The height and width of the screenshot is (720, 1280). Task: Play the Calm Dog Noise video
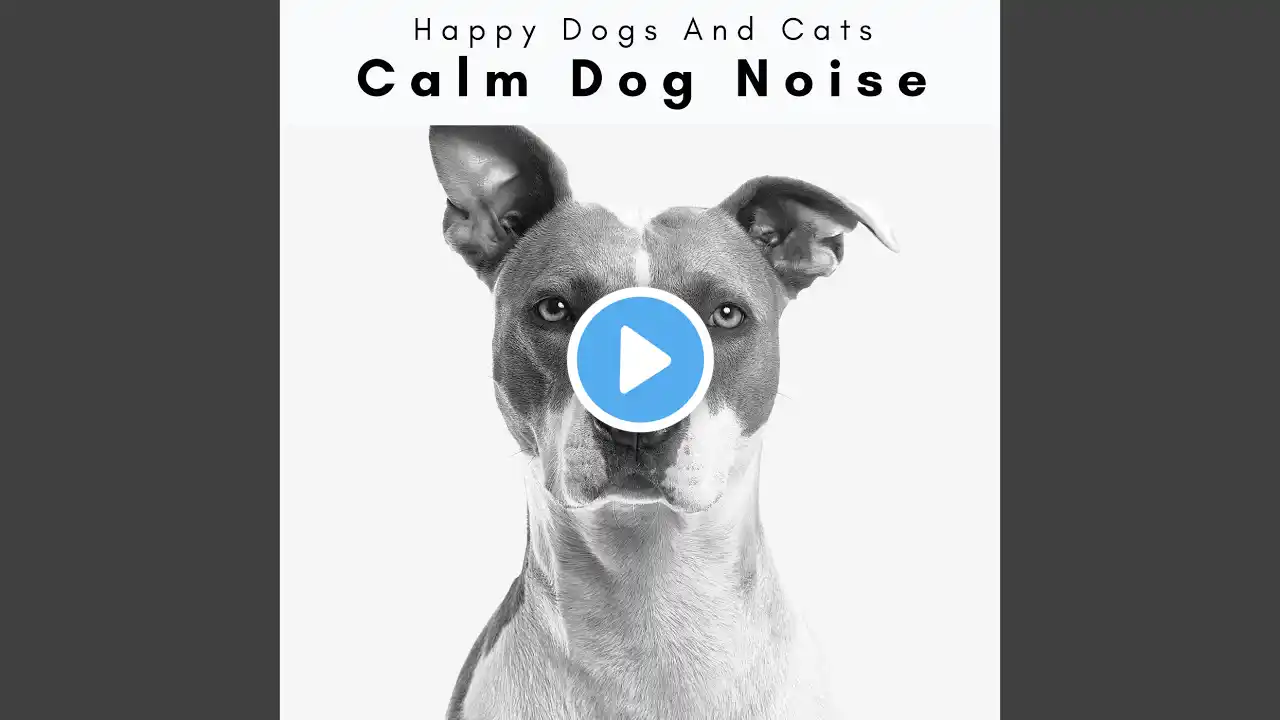tap(640, 359)
